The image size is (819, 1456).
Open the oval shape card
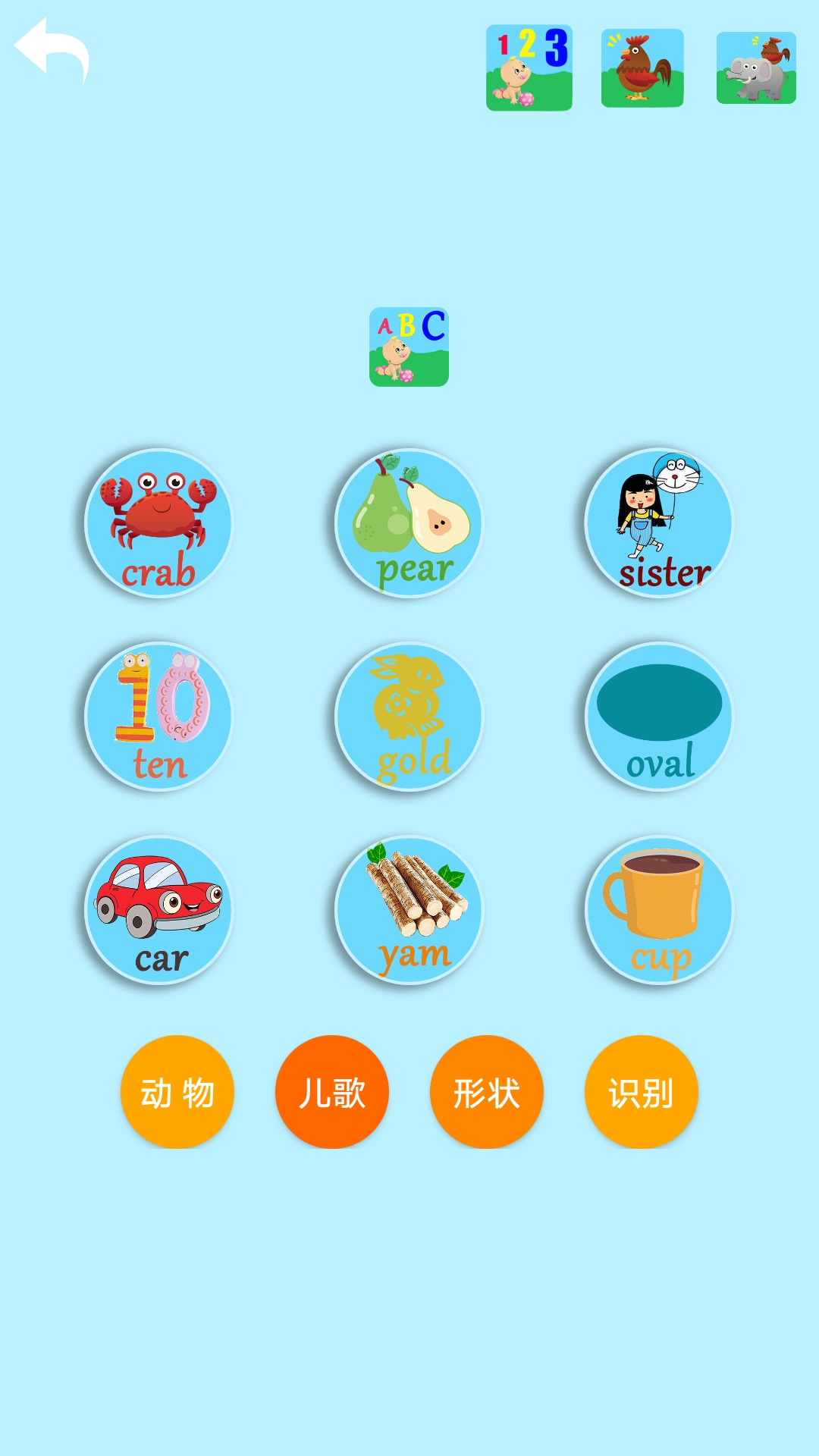pos(659,717)
